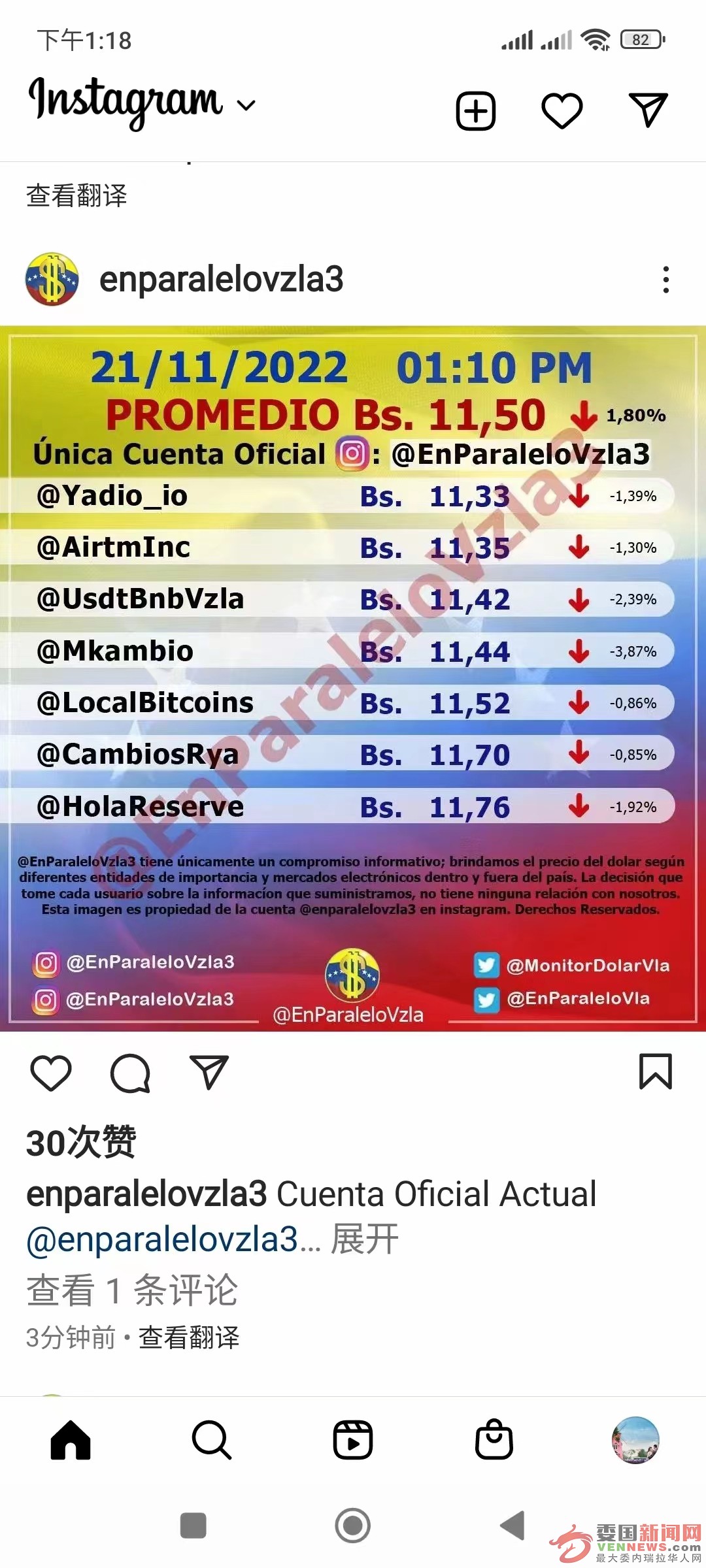Switch to the Reels tab
The image size is (706, 1568).
[x=353, y=1440]
